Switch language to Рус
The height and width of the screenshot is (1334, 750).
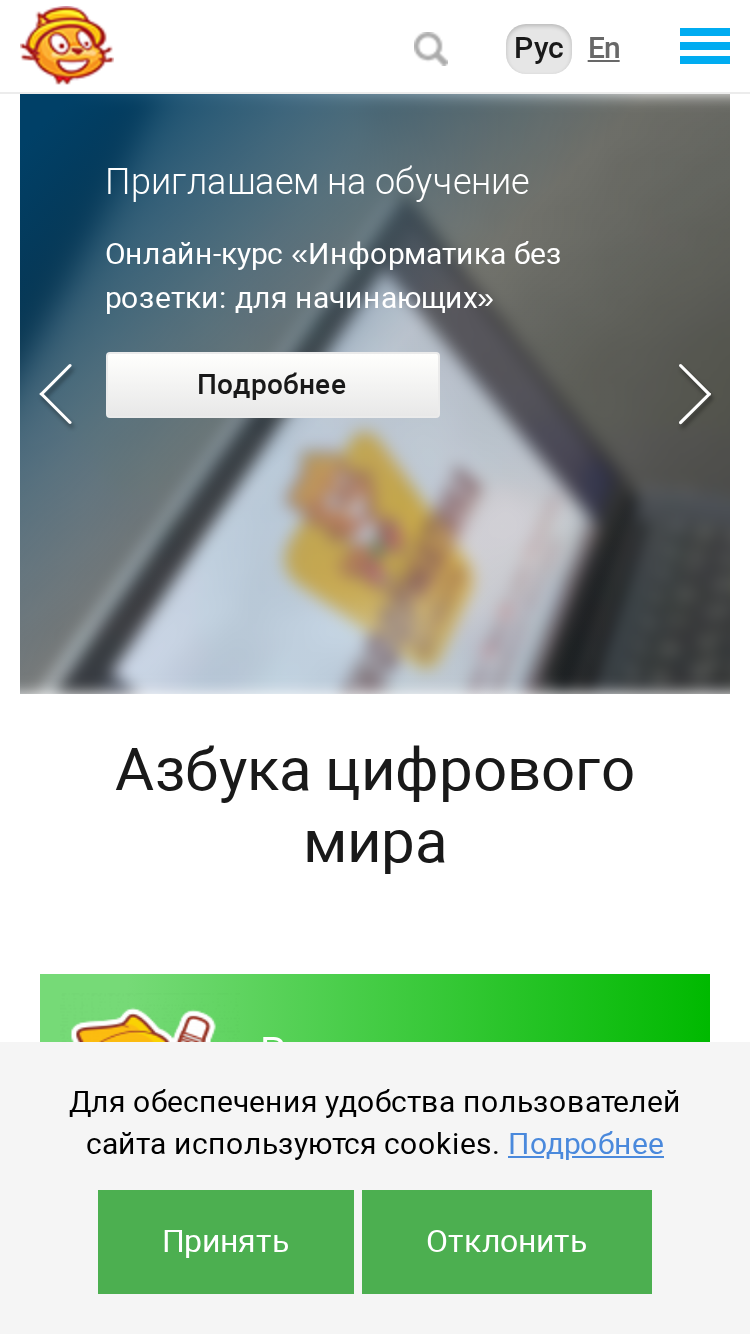click(x=539, y=49)
